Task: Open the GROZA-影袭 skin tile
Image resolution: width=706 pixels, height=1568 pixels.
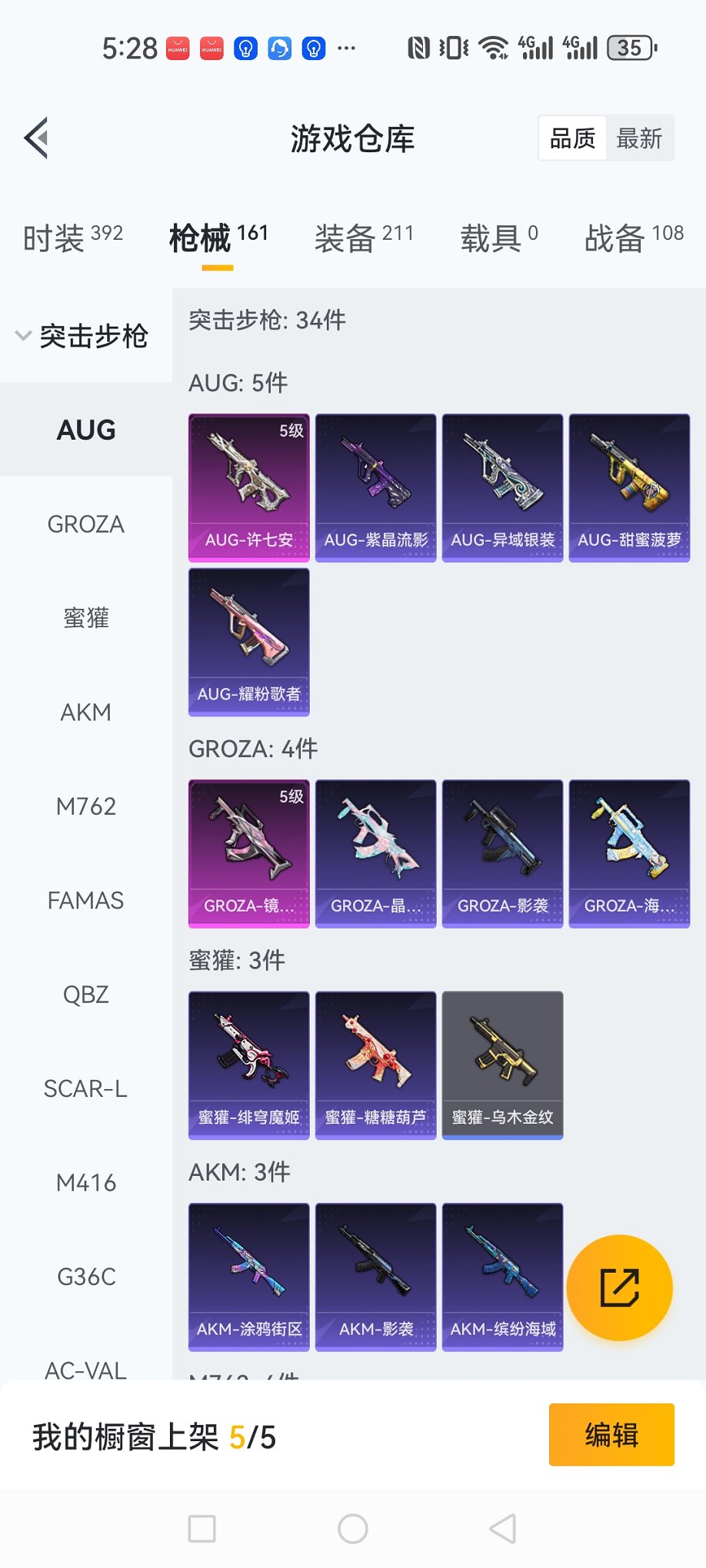Action: pyautogui.click(x=502, y=853)
